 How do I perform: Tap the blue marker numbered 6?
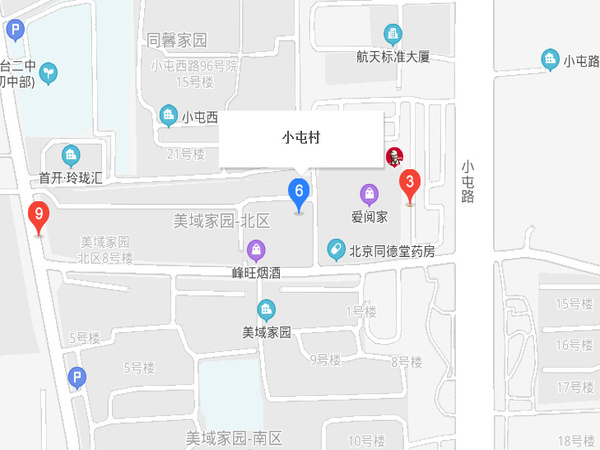[x=298, y=192]
